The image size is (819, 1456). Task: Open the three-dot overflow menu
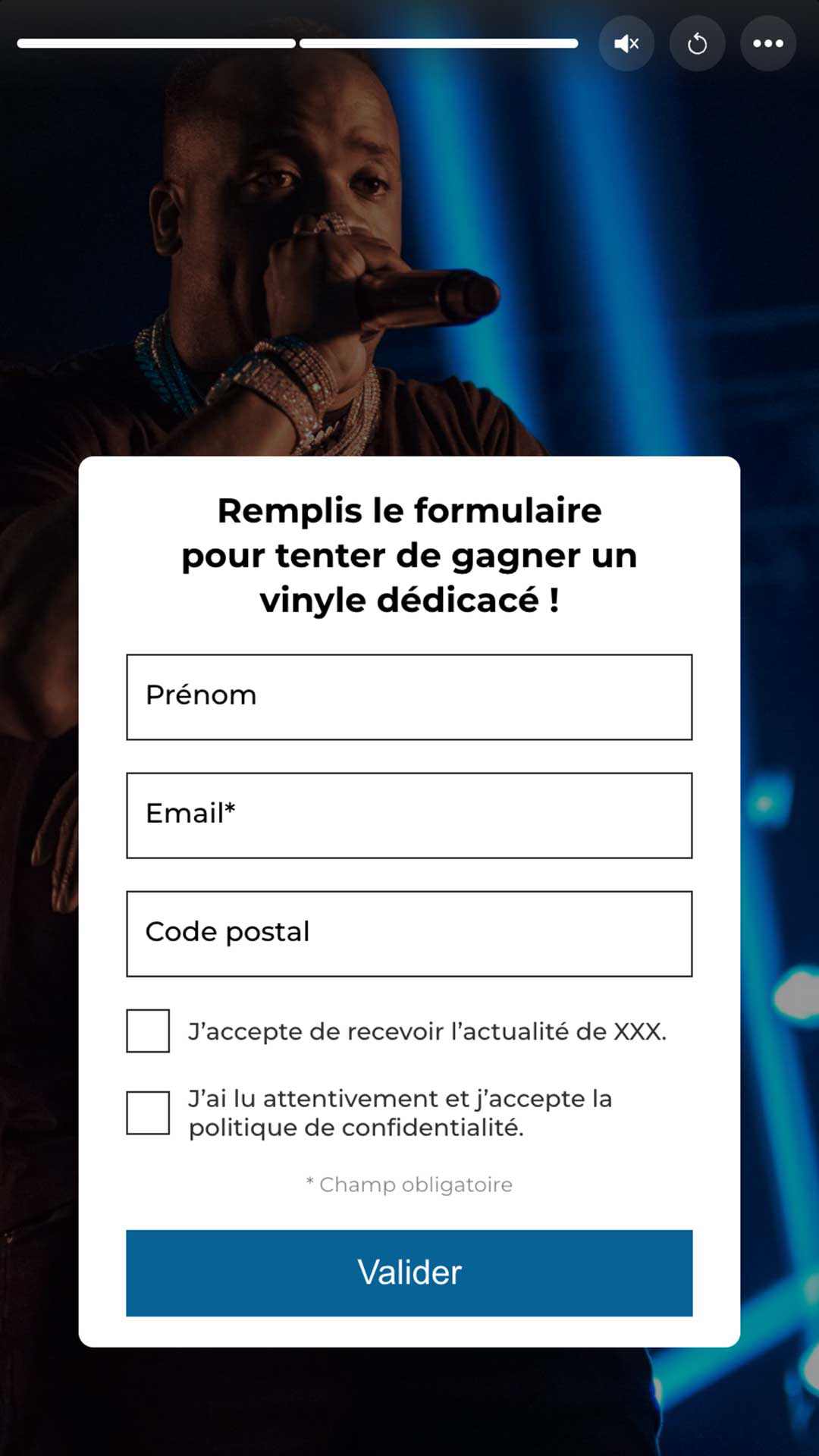767,44
